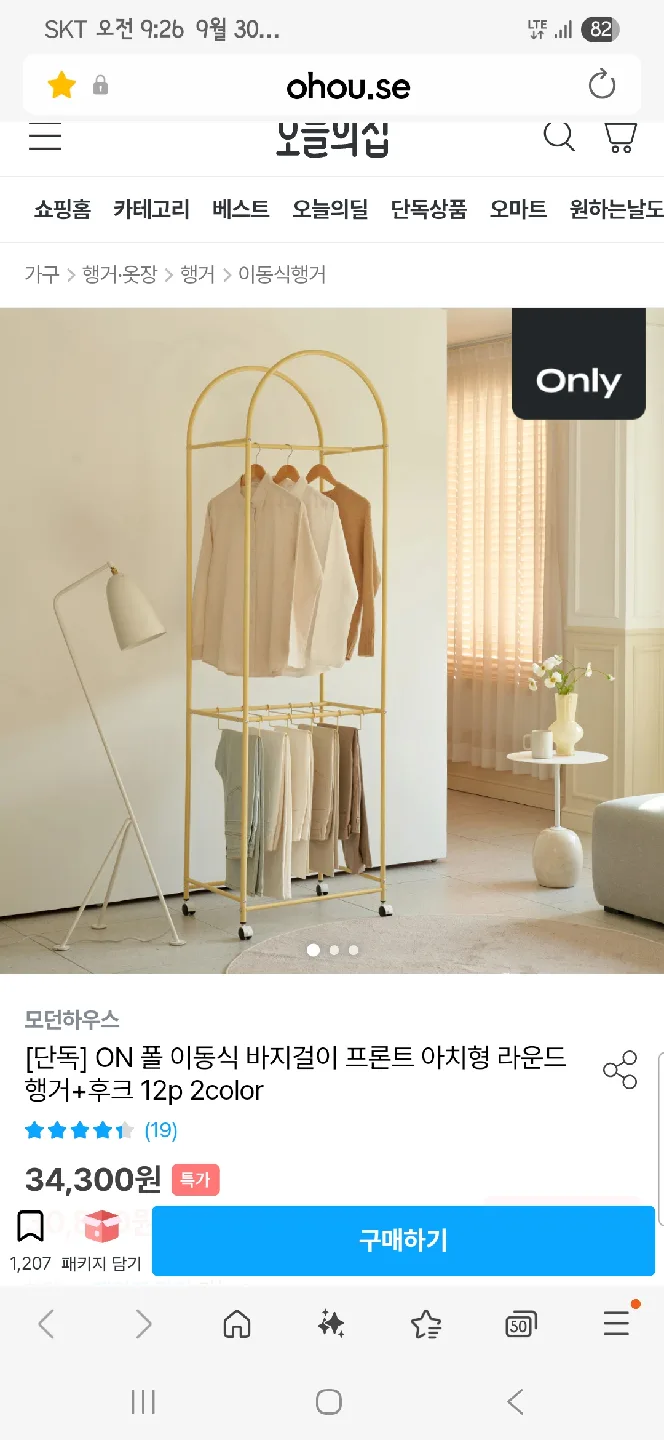
Task: Switch to the 오마트 tab
Action: click(518, 209)
